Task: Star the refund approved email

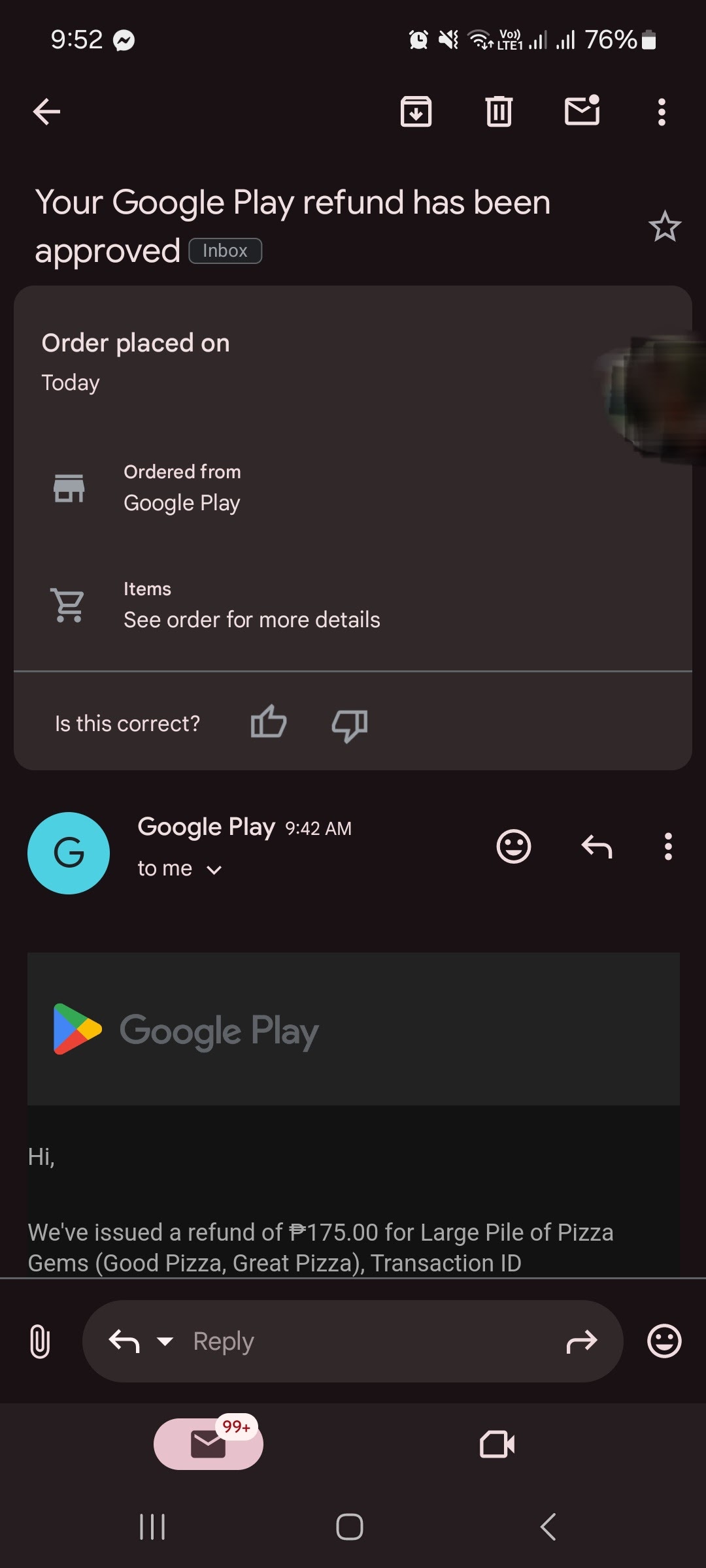Action: 665,227
